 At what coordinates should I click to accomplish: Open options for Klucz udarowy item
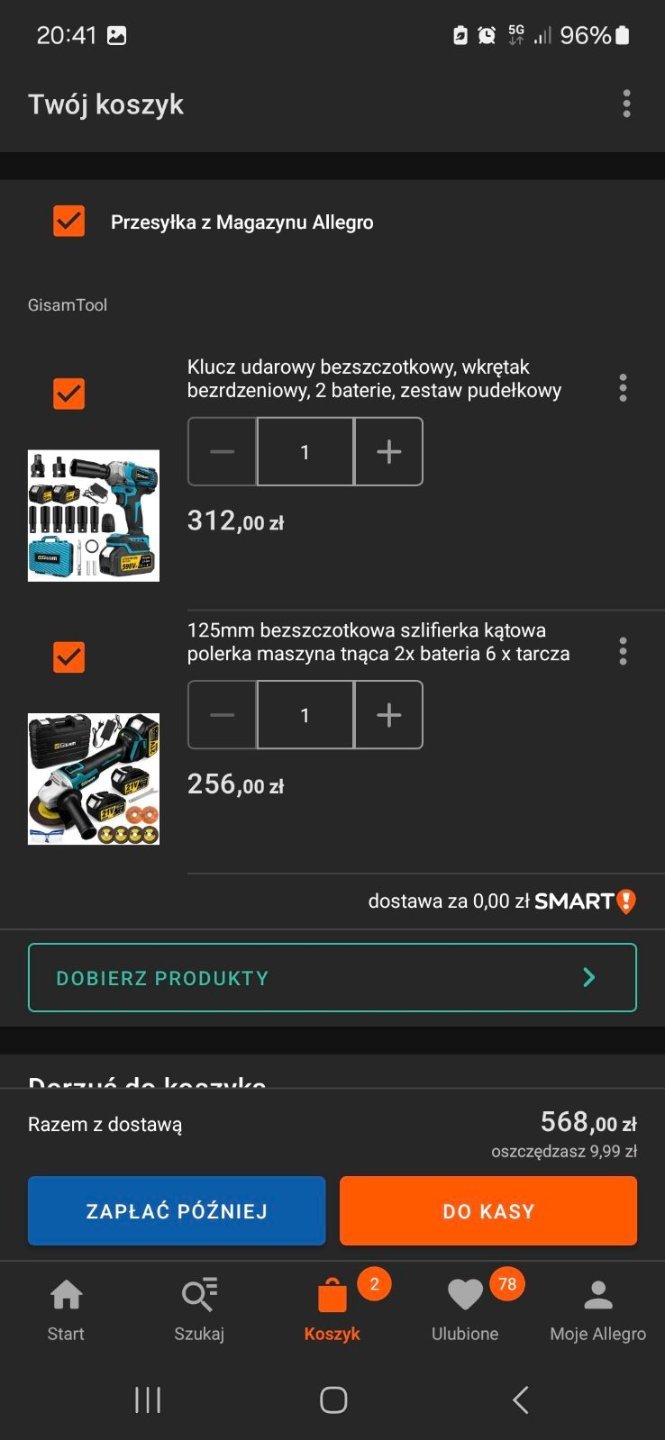tap(622, 388)
